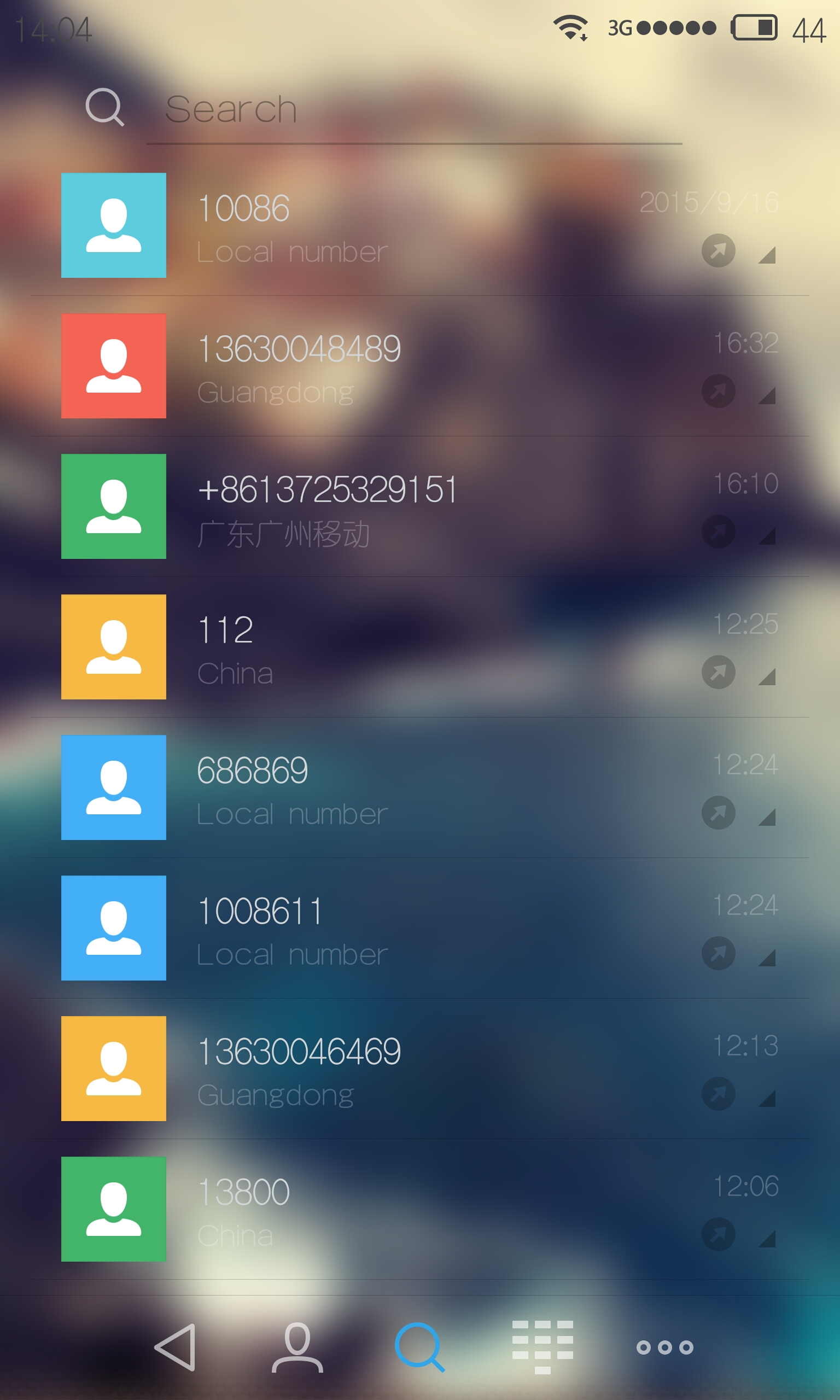This screenshot has width=840, height=1400.
Task: Open the 112 China call entry
Action: click(x=419, y=647)
